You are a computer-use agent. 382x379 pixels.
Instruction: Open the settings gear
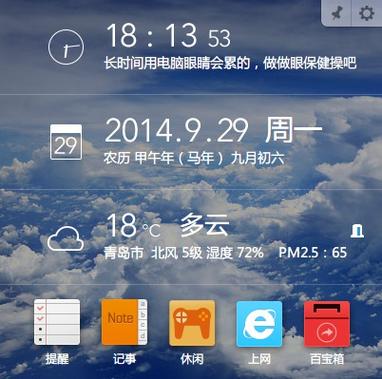click(367, 13)
